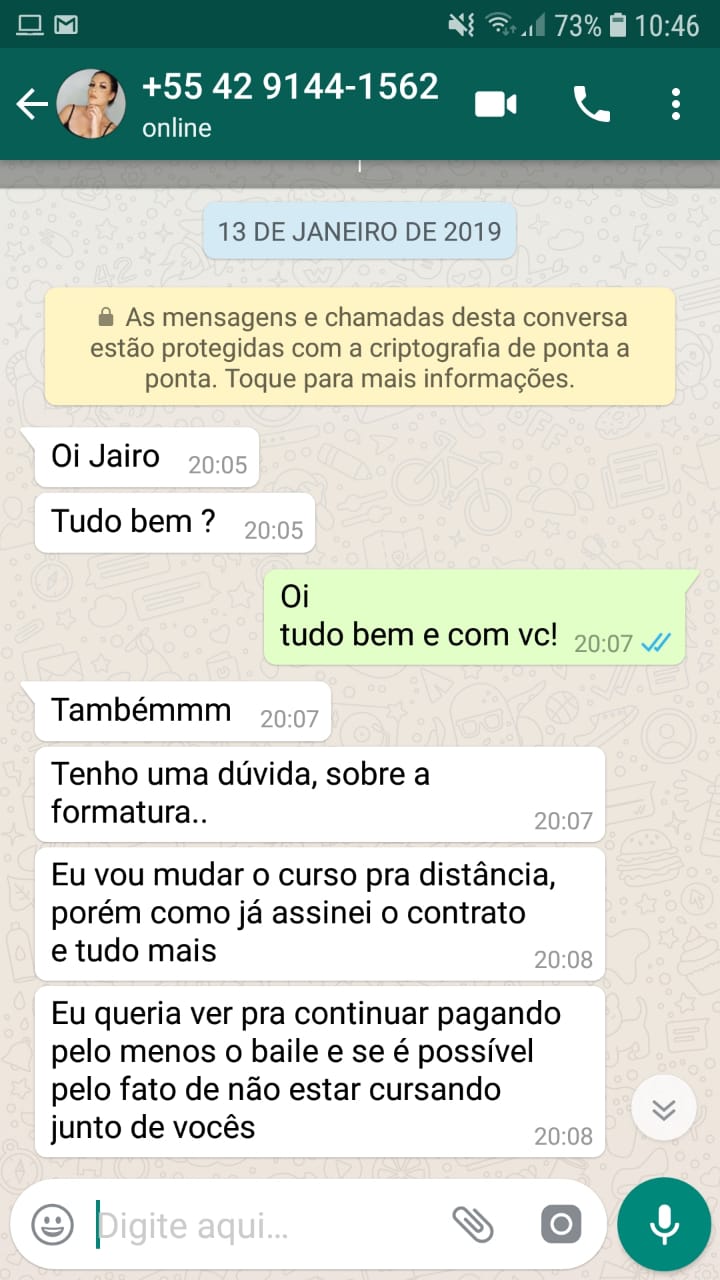Open the overflow menu
720x1280 pixels.
coord(676,104)
